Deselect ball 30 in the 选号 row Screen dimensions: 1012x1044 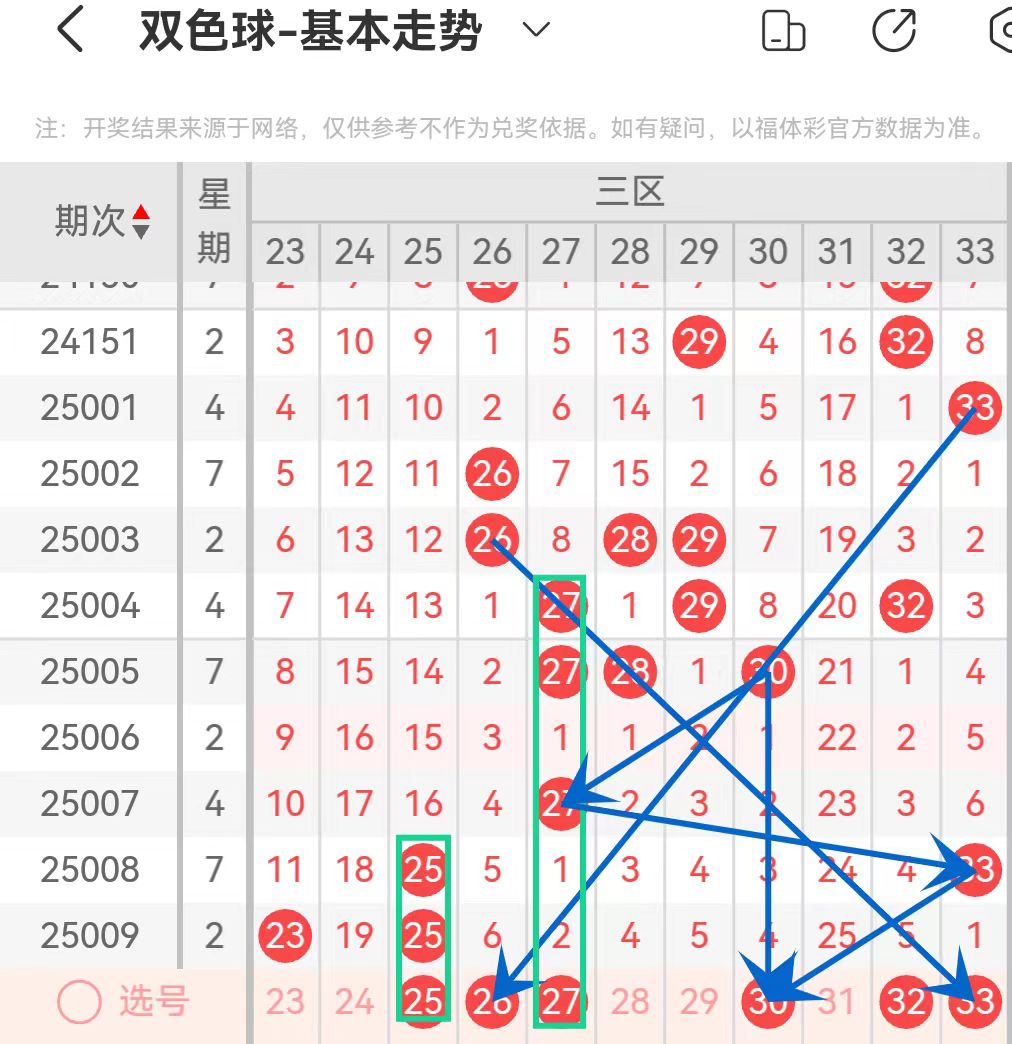768,1001
